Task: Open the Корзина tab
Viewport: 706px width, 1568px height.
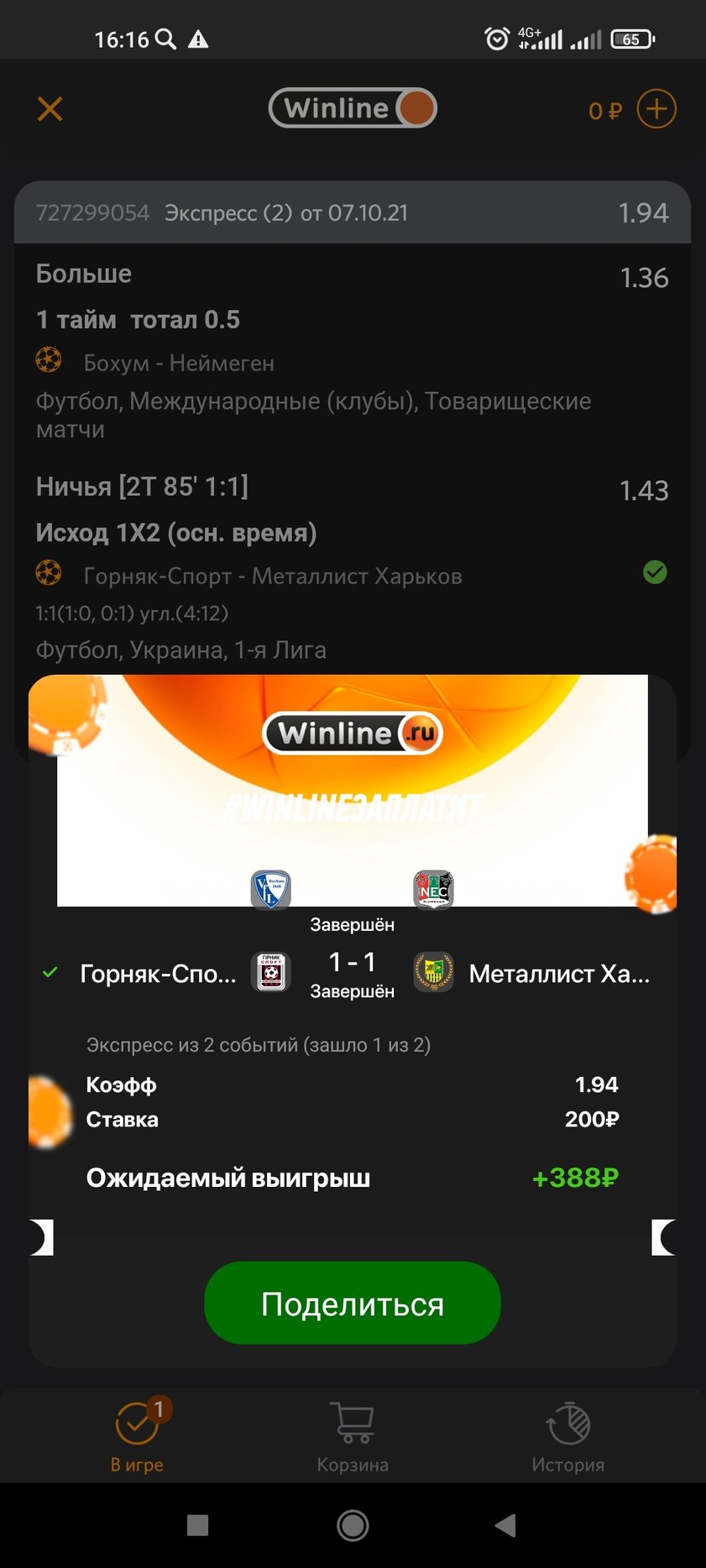Action: pyautogui.click(x=353, y=1437)
